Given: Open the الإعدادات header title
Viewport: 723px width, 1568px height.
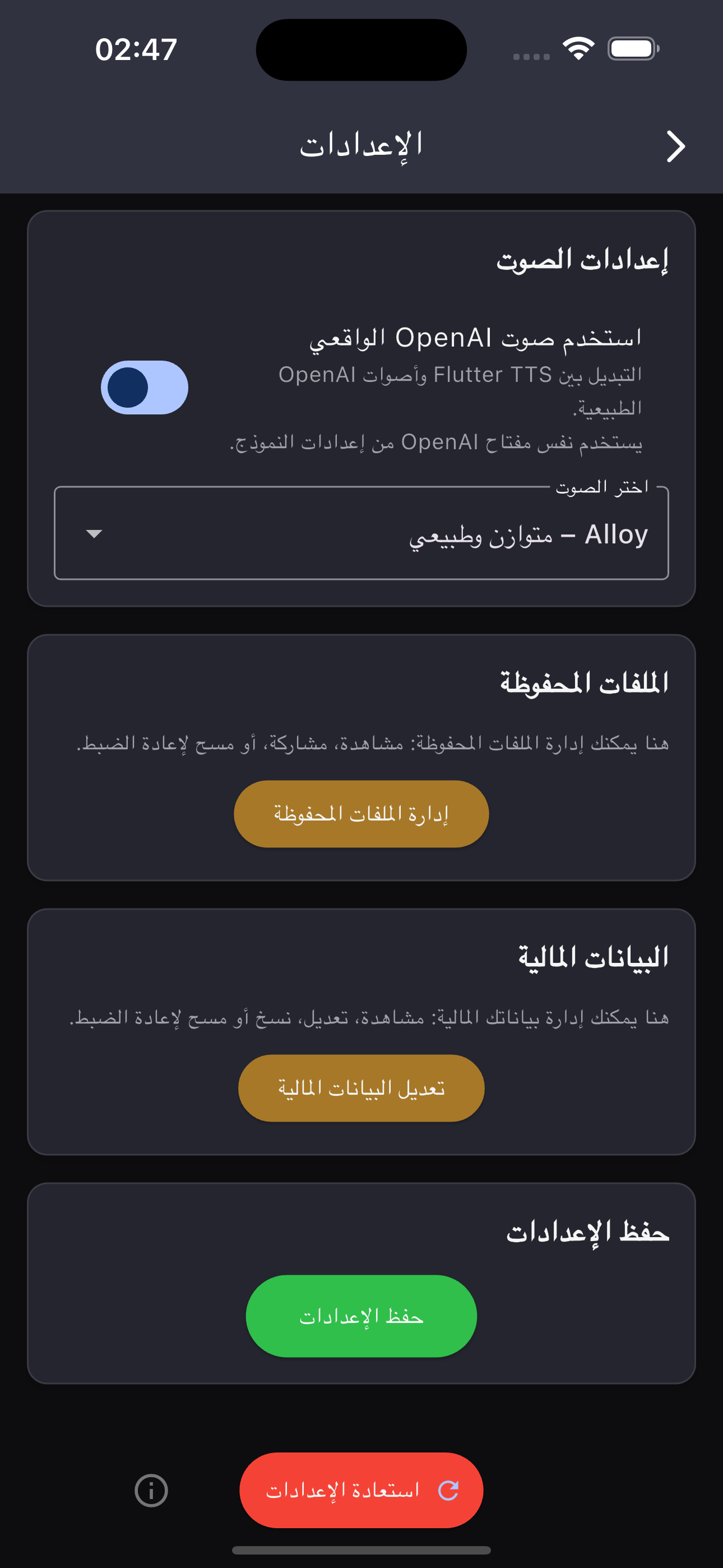Looking at the screenshot, I should pyautogui.click(x=361, y=145).
